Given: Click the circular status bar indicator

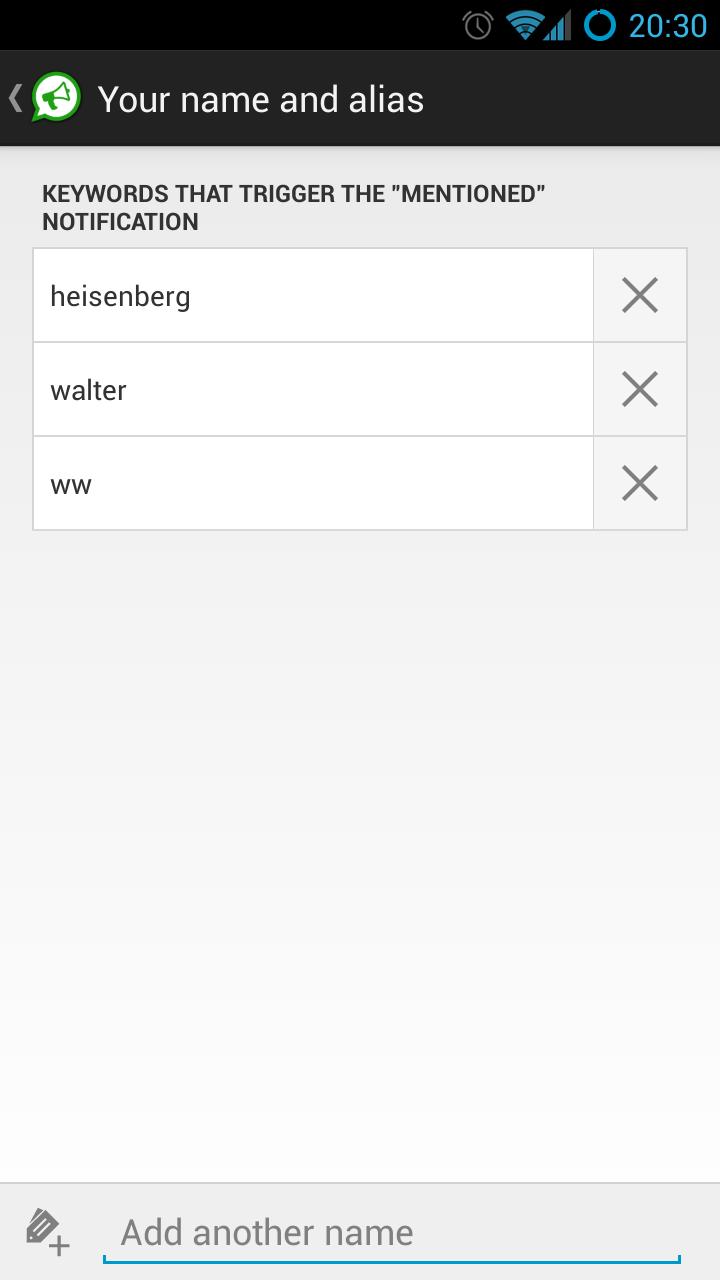Looking at the screenshot, I should (x=601, y=25).
